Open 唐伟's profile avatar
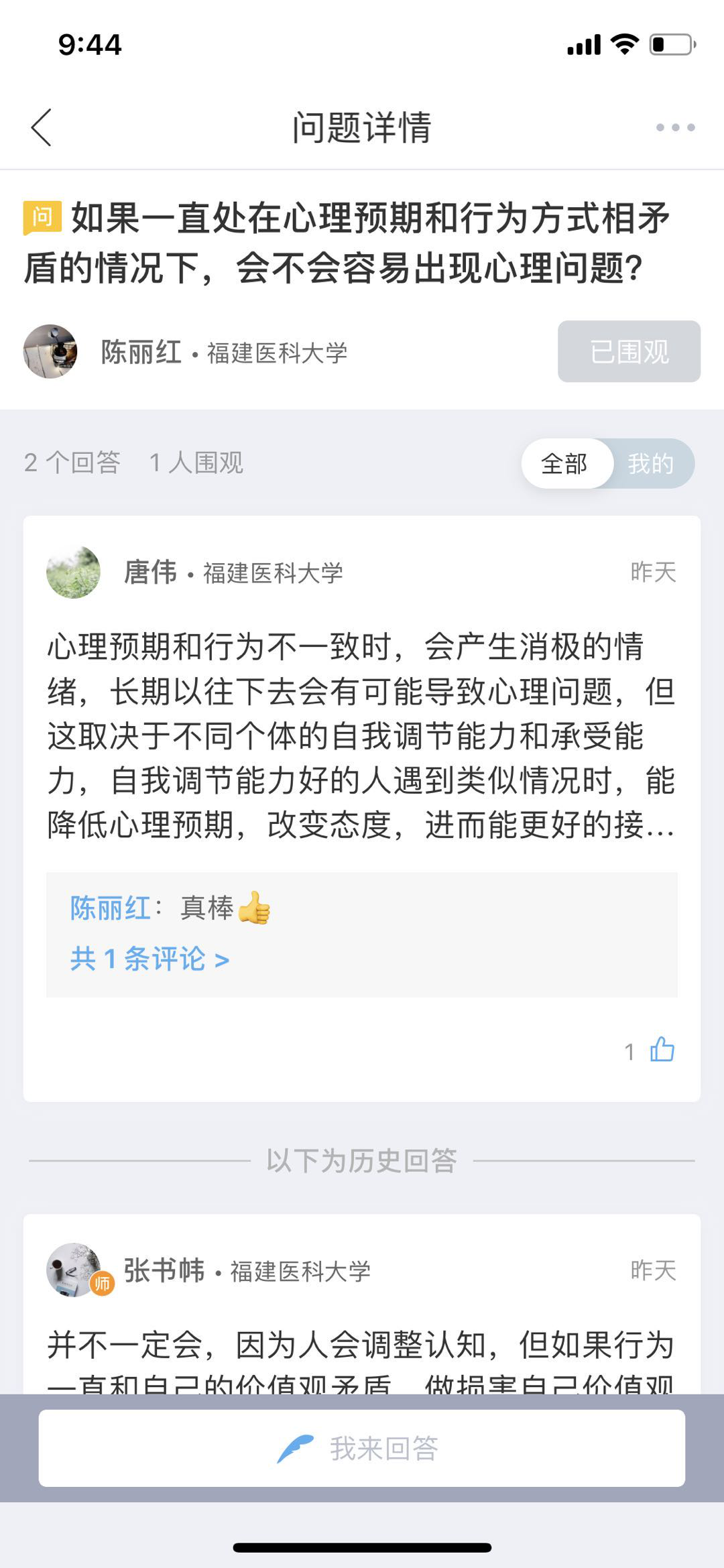 (73, 572)
